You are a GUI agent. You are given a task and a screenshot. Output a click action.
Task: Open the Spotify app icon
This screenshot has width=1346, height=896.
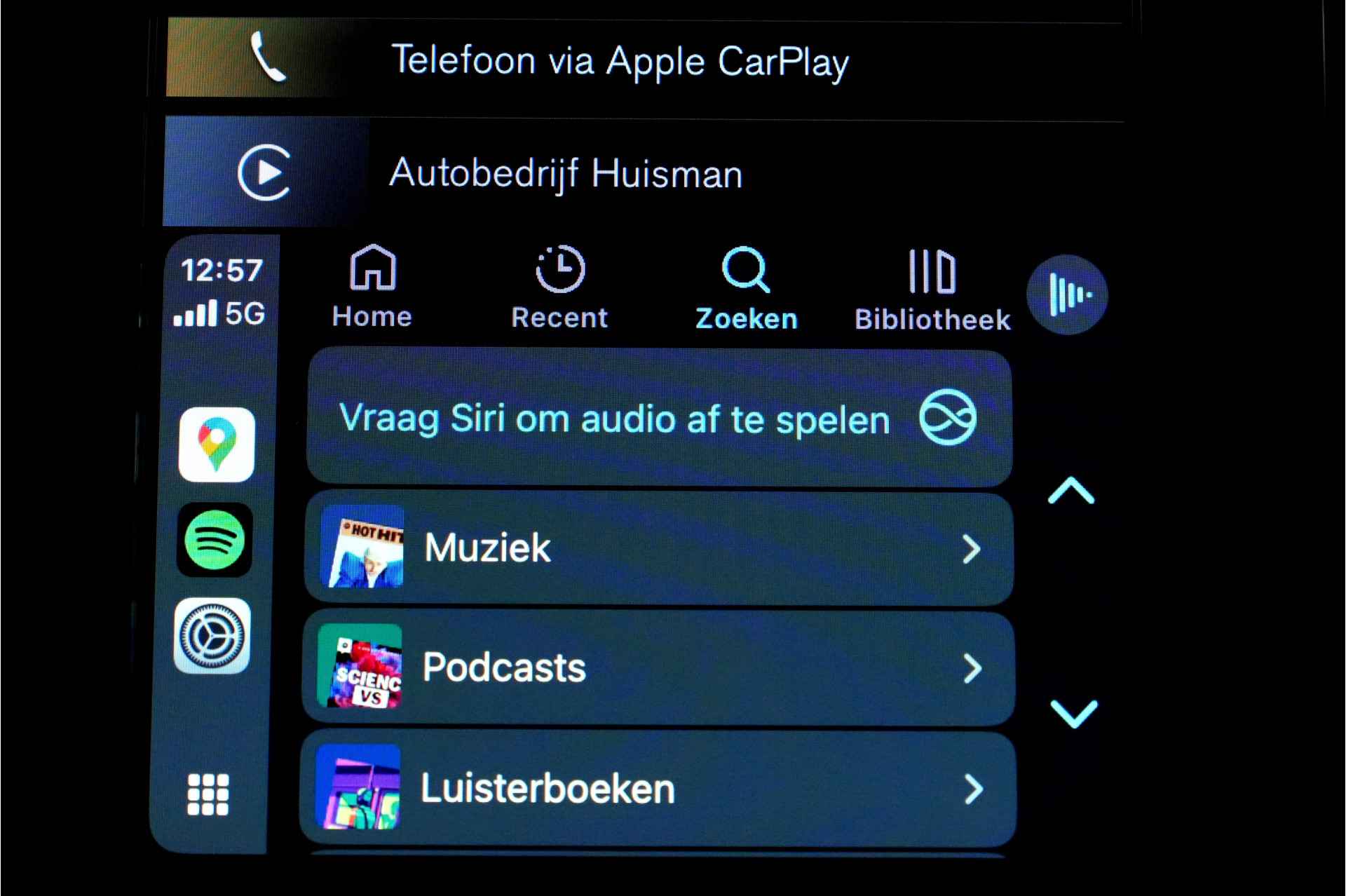coord(215,541)
